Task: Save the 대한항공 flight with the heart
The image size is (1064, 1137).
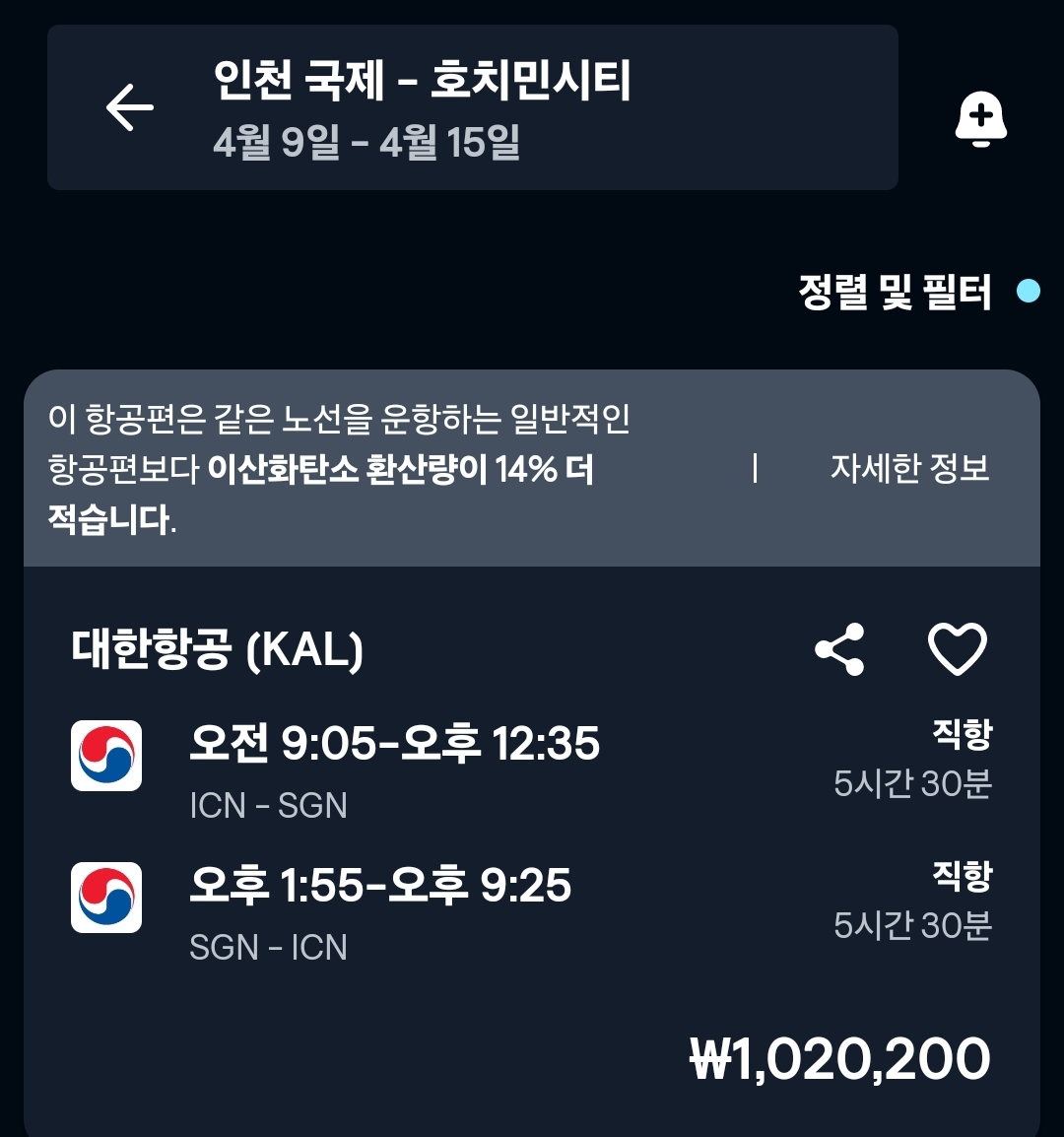Action: tap(957, 649)
